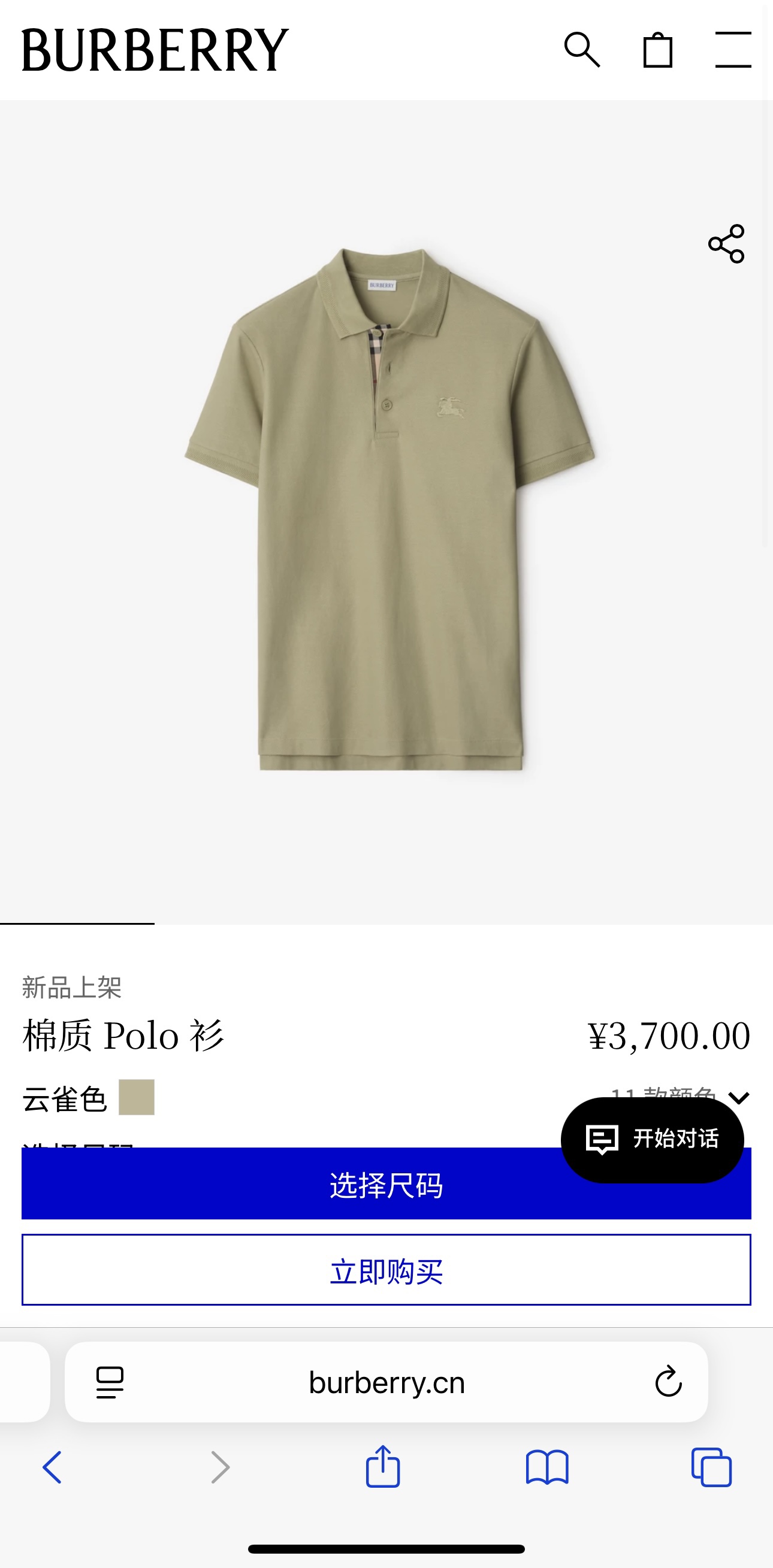
Task: Open the shopping bag
Action: (x=658, y=50)
